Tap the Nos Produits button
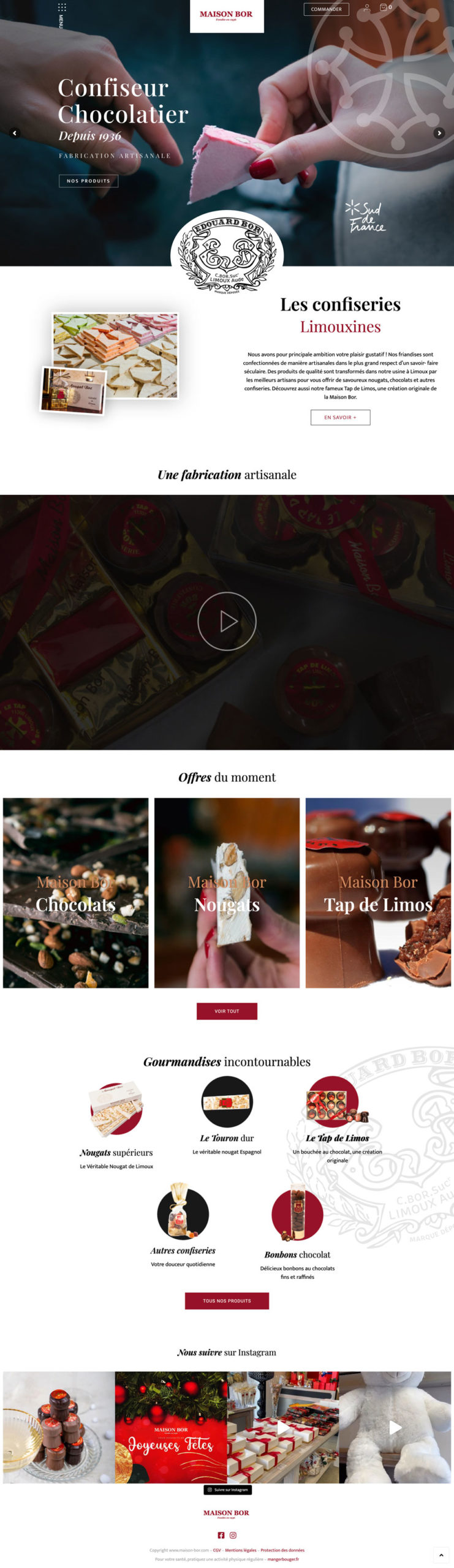This screenshot has width=454, height=1568. [88, 181]
